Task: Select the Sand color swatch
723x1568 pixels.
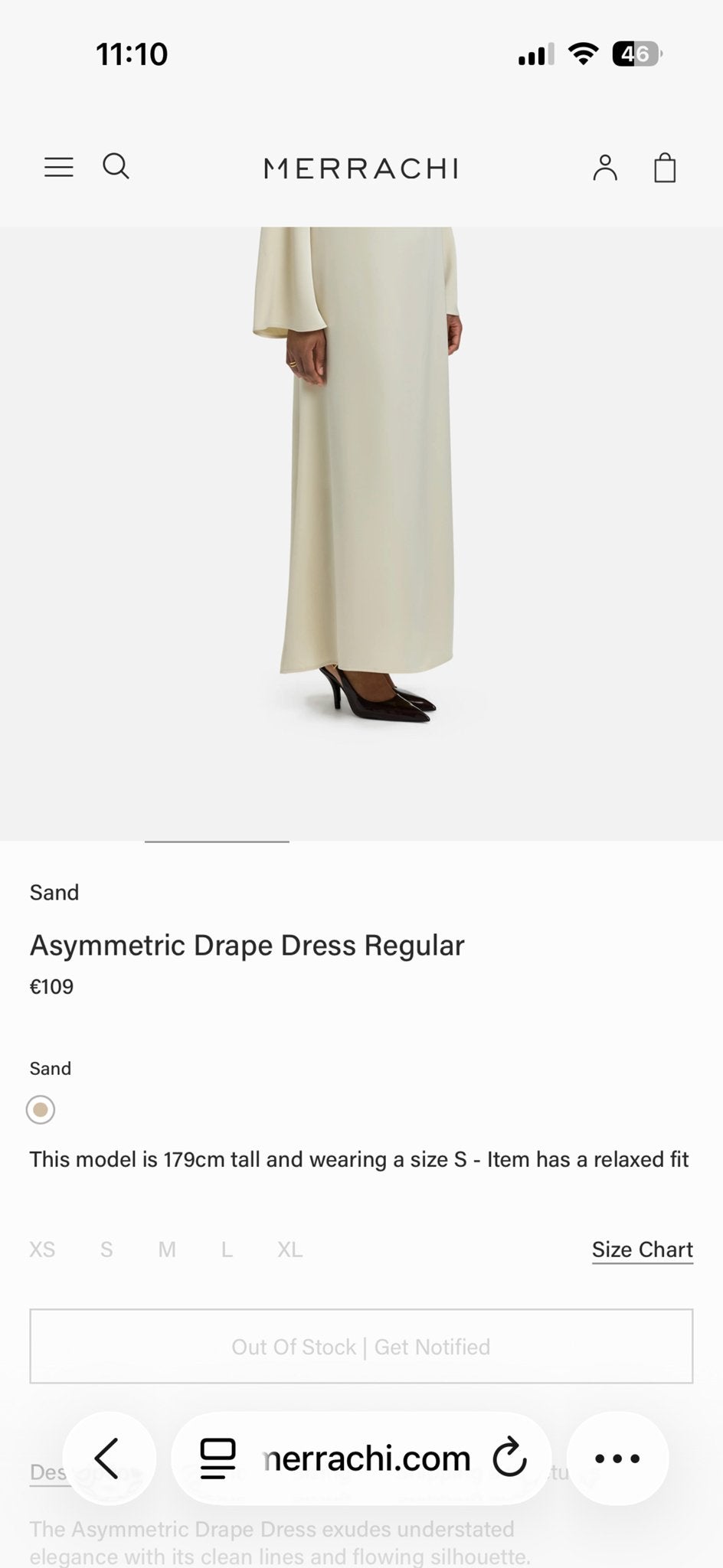Action: pyautogui.click(x=41, y=1109)
